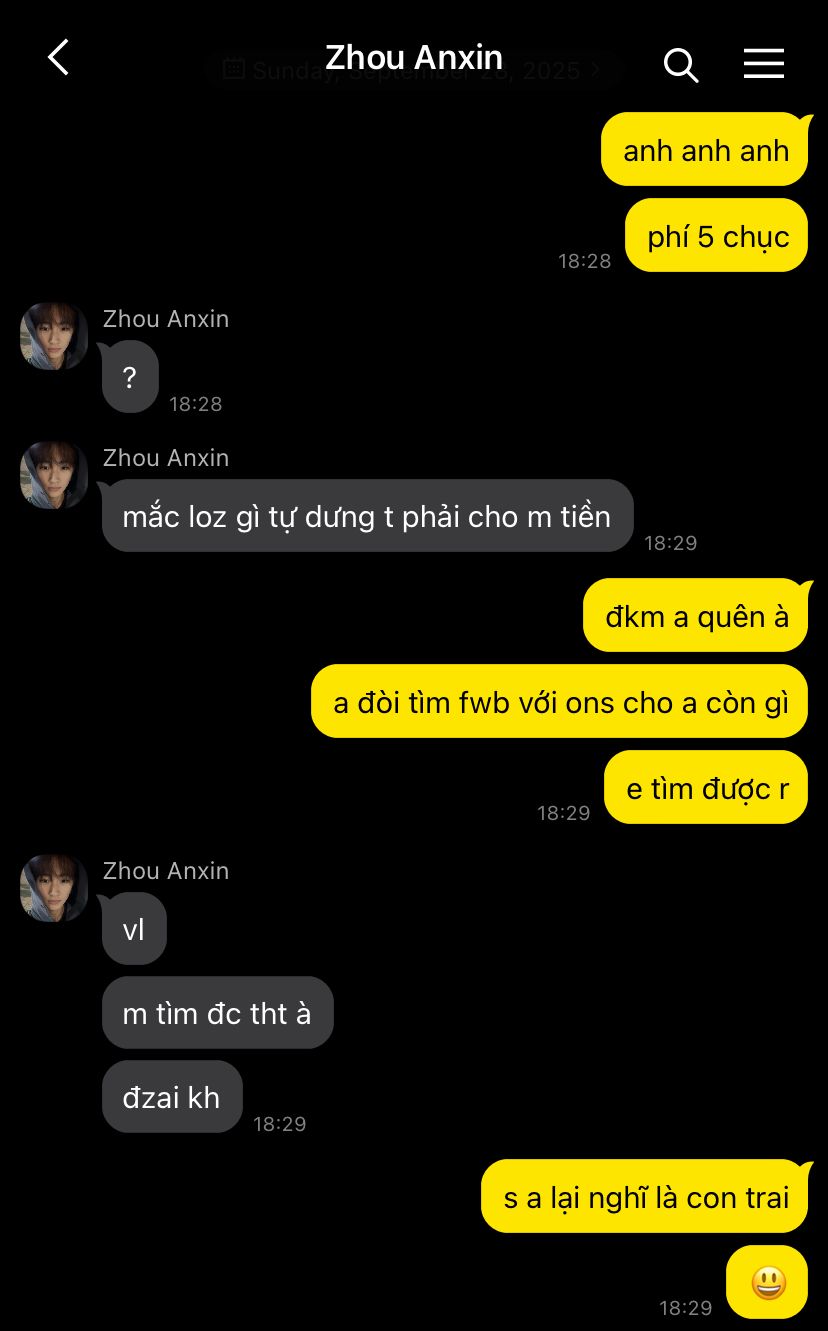Go back using the back arrow

[59, 58]
